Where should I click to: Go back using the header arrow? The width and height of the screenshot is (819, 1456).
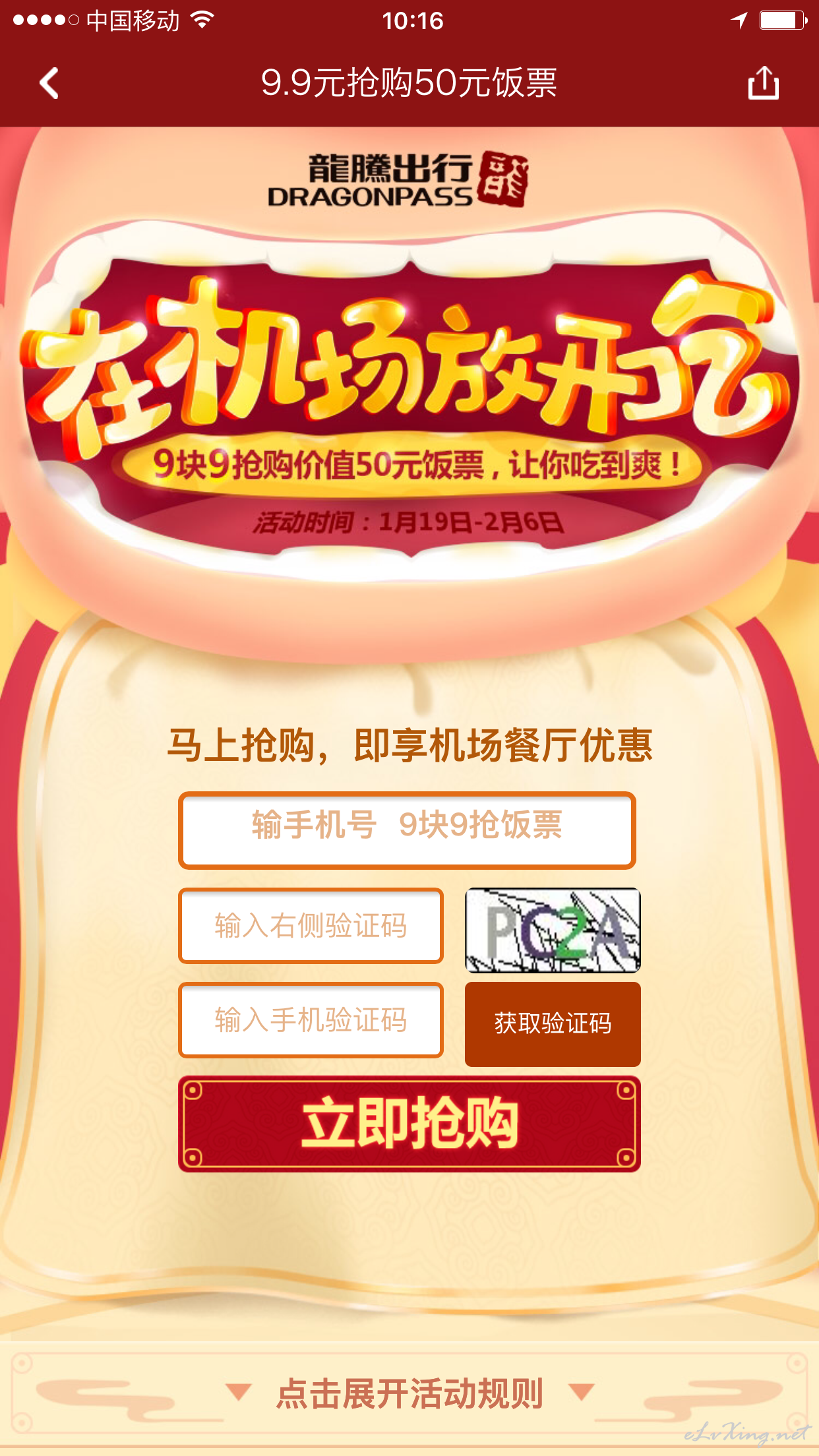[49, 83]
